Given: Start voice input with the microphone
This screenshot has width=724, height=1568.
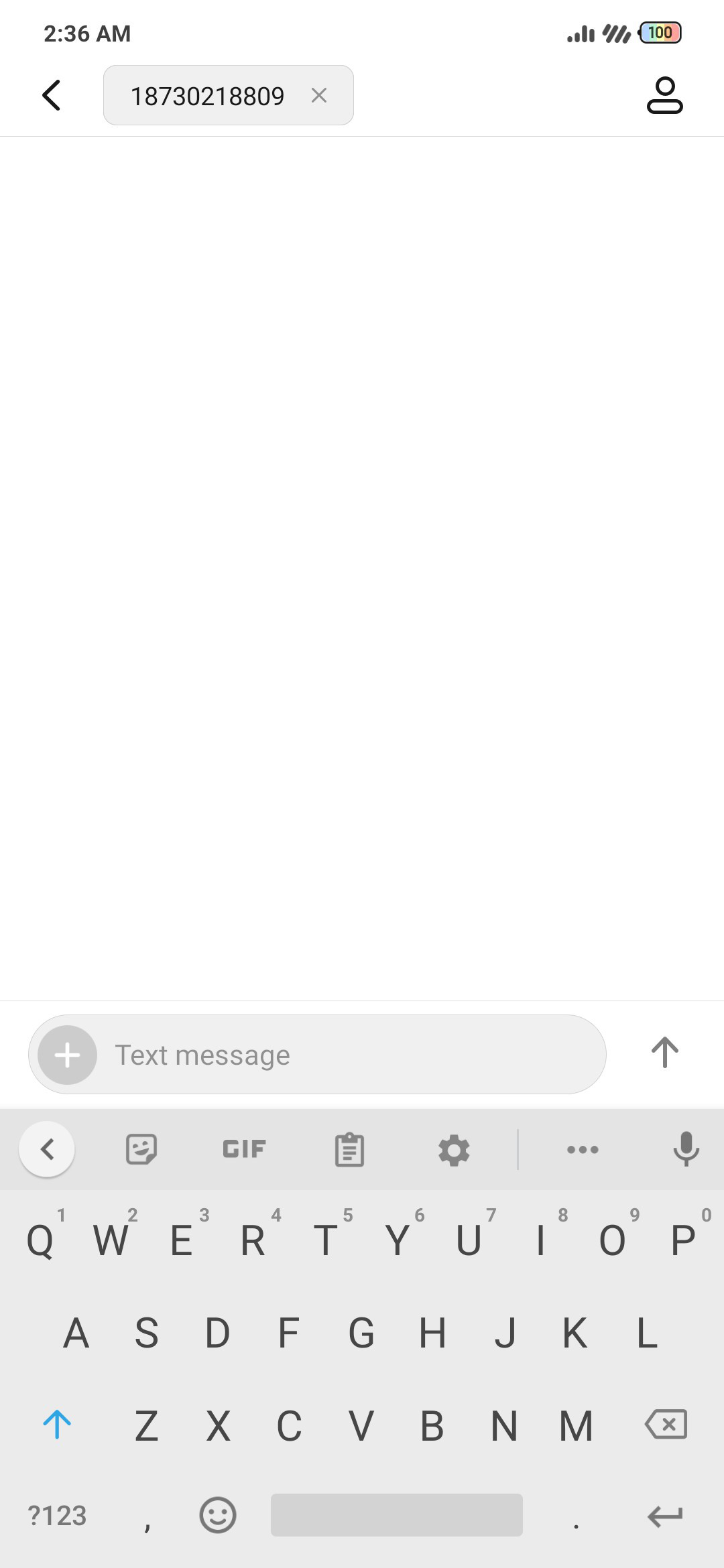Looking at the screenshot, I should [686, 1149].
